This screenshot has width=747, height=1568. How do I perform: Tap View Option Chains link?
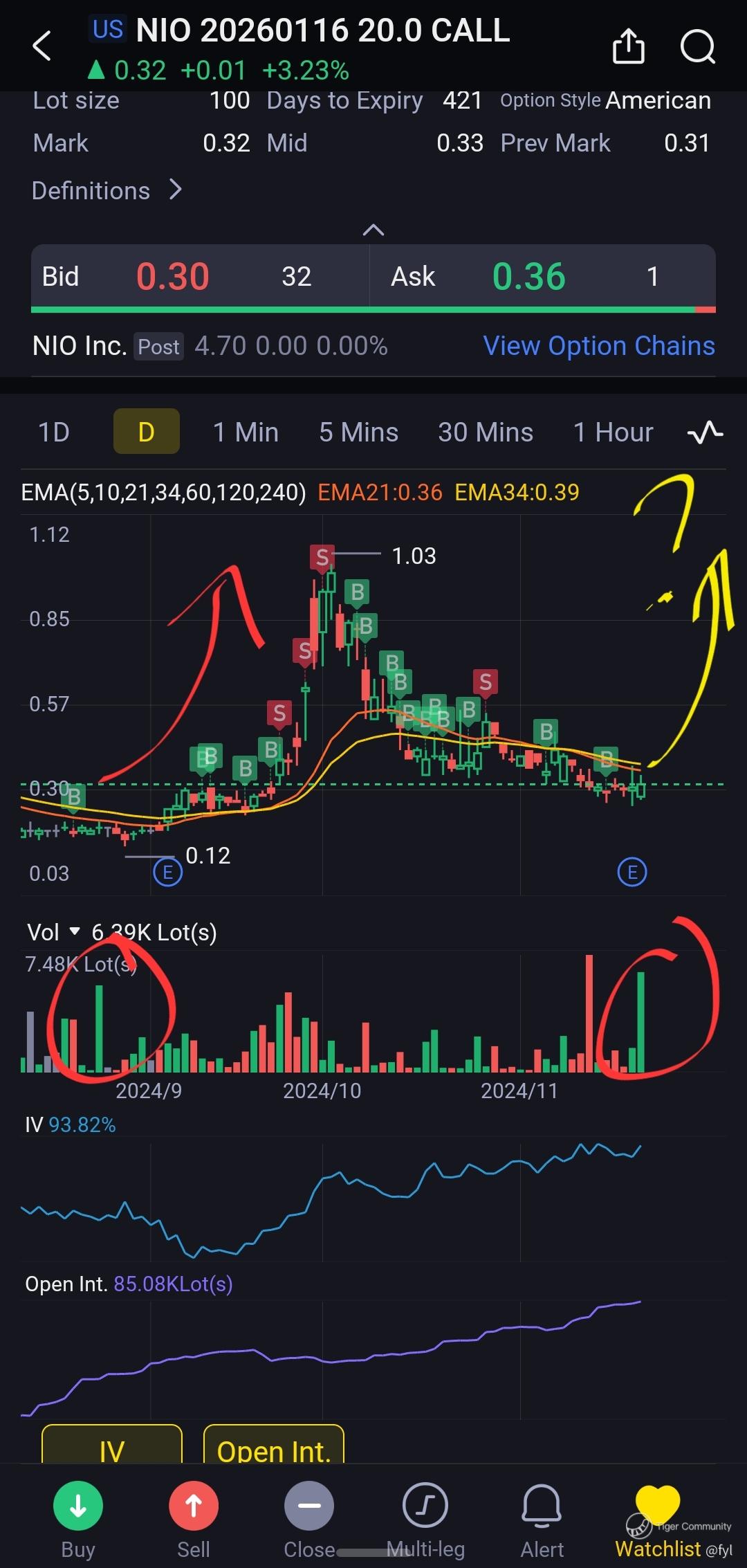[x=599, y=346]
